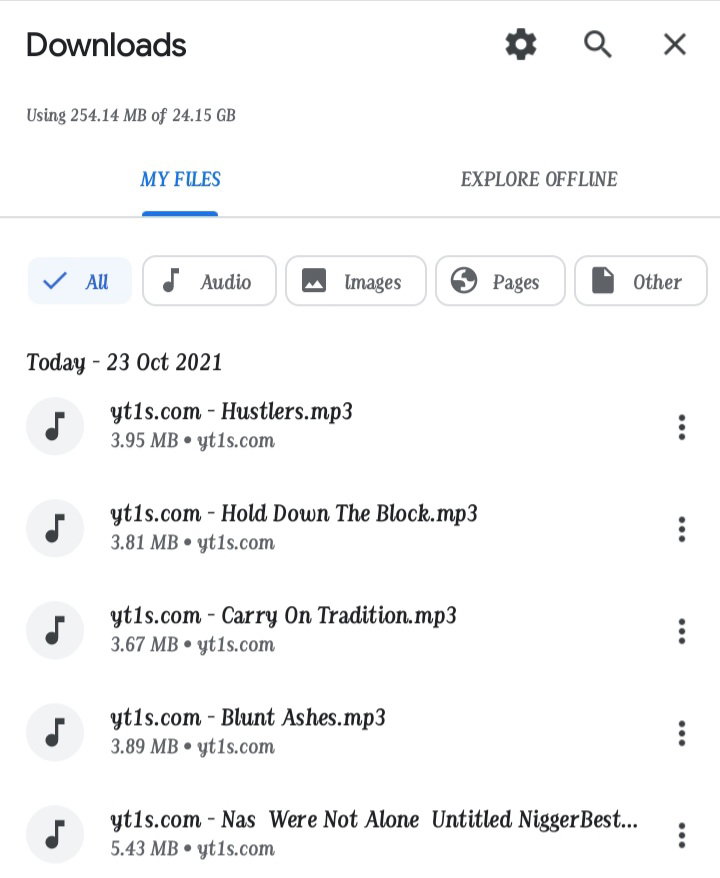This screenshot has height=878, width=720.
Task: Switch to the Explore Offline tab
Action: [539, 179]
